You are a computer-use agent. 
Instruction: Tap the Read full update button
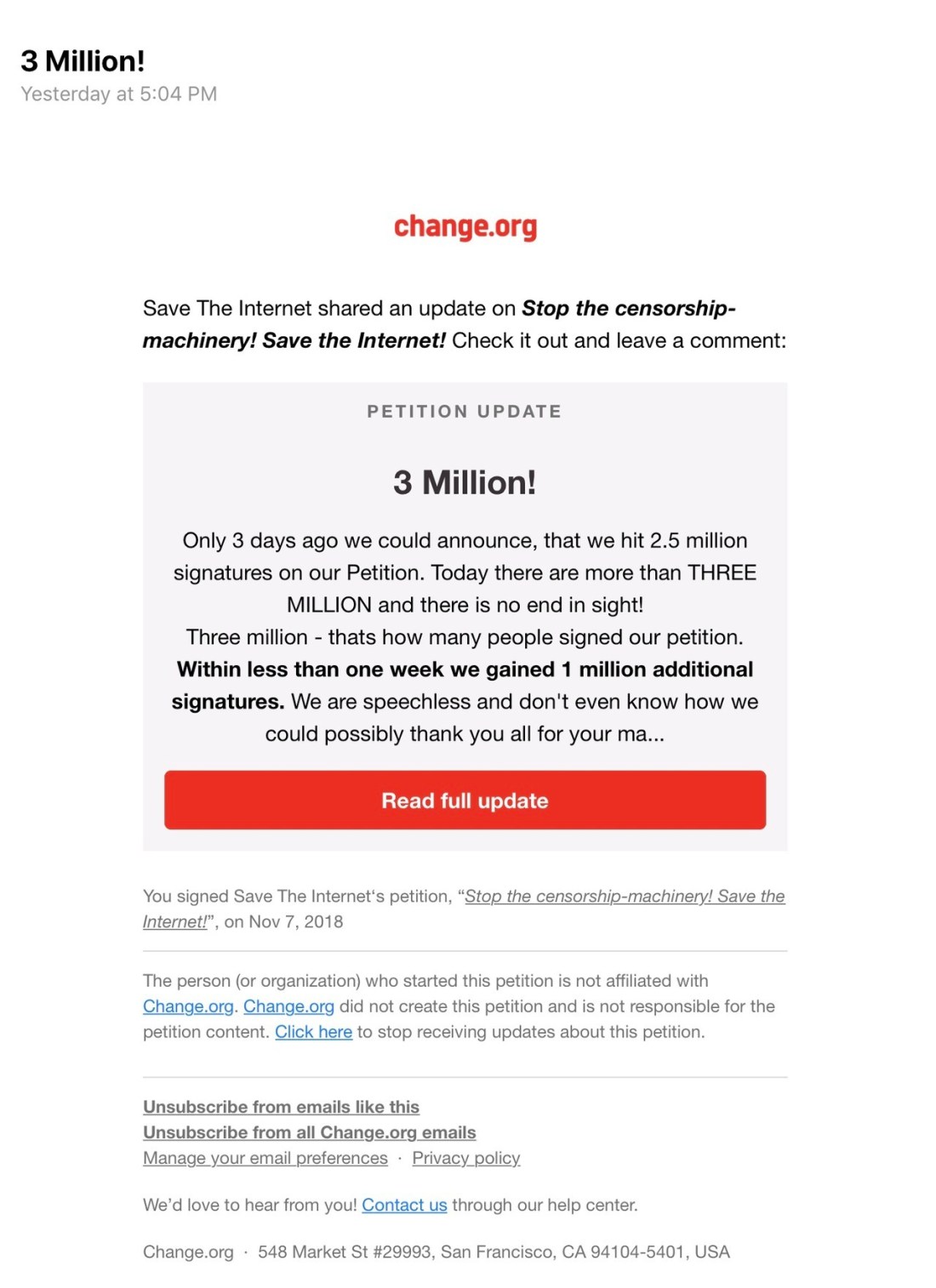[465, 800]
